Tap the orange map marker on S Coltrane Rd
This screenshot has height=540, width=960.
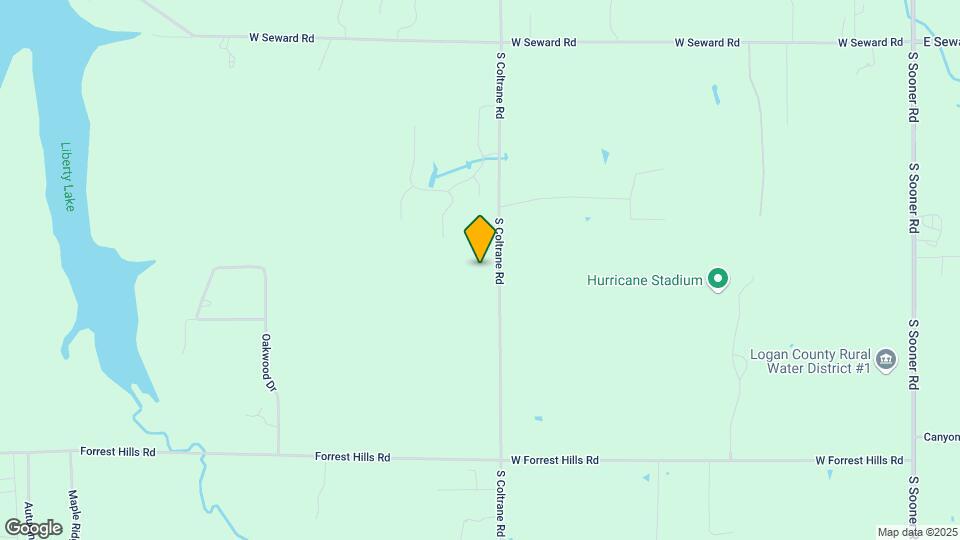point(480,238)
